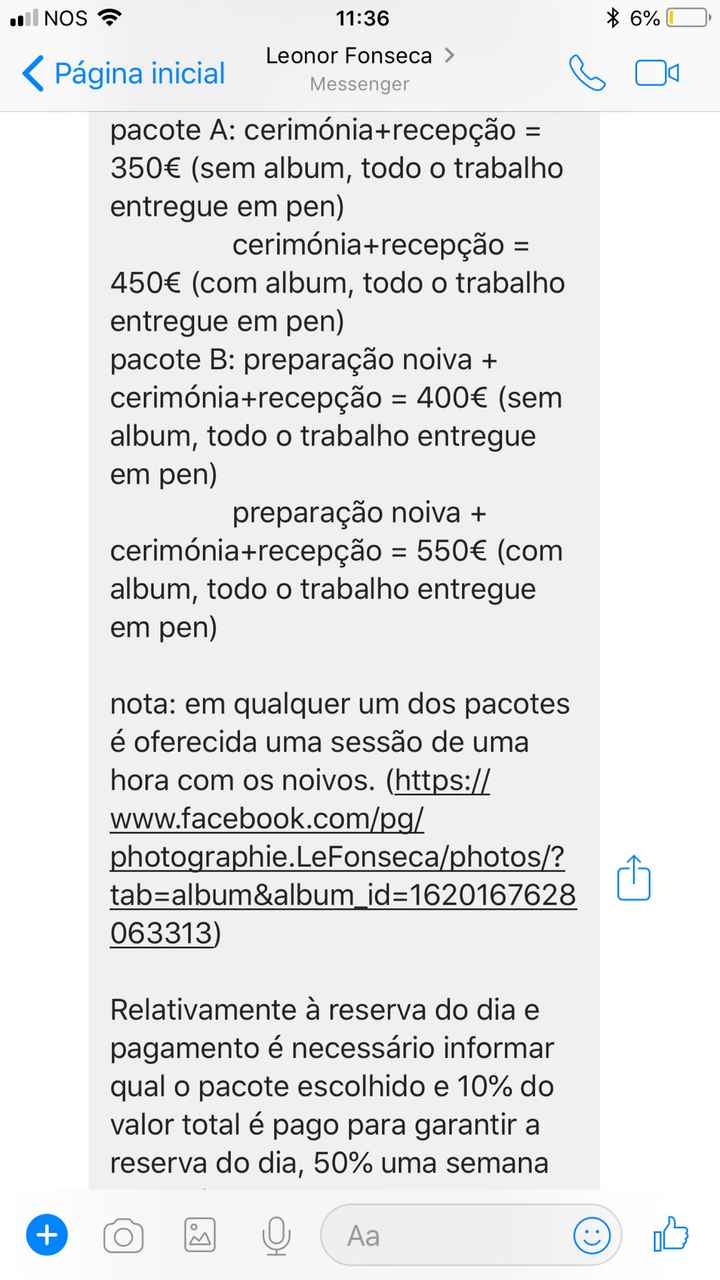Tap the Messenger label under the contact name
The width and height of the screenshot is (720, 1280).
(359, 84)
